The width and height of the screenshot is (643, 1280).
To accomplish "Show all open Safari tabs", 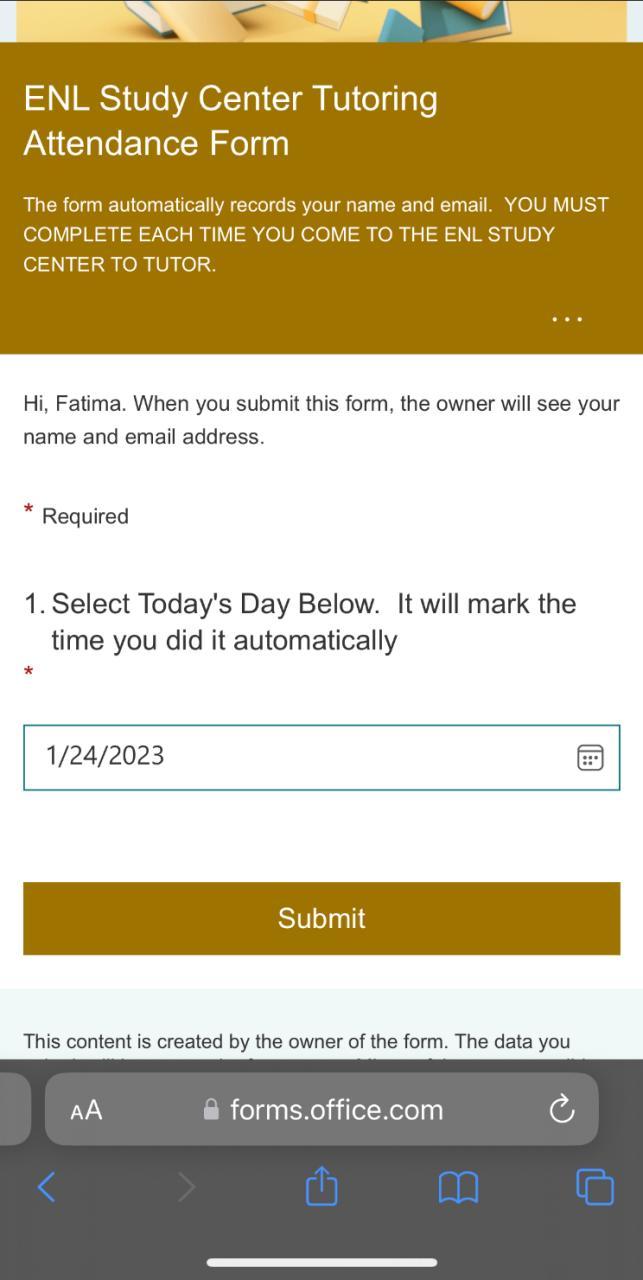I will pos(594,1187).
